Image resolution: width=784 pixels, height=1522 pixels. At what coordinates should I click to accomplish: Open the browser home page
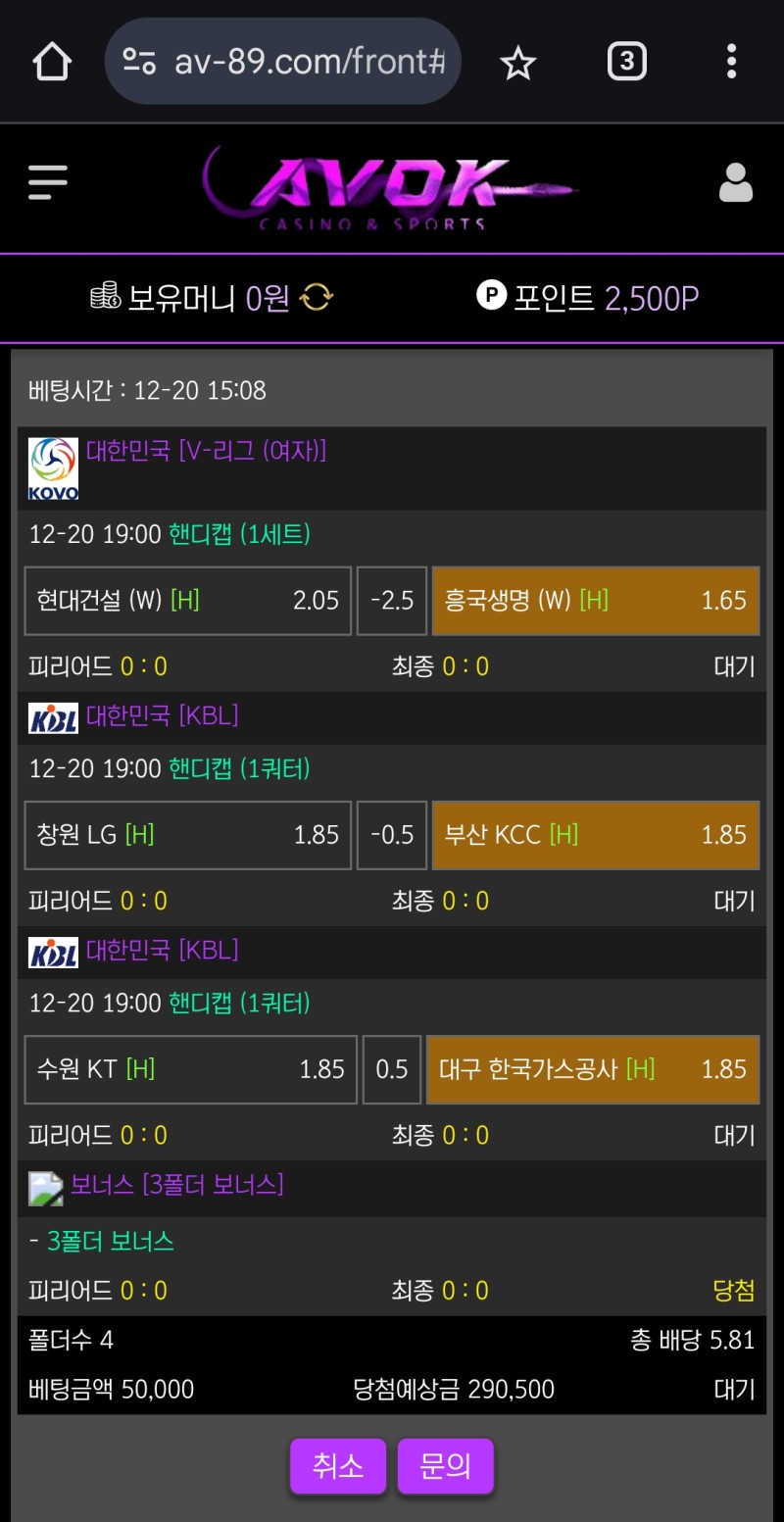[x=52, y=63]
